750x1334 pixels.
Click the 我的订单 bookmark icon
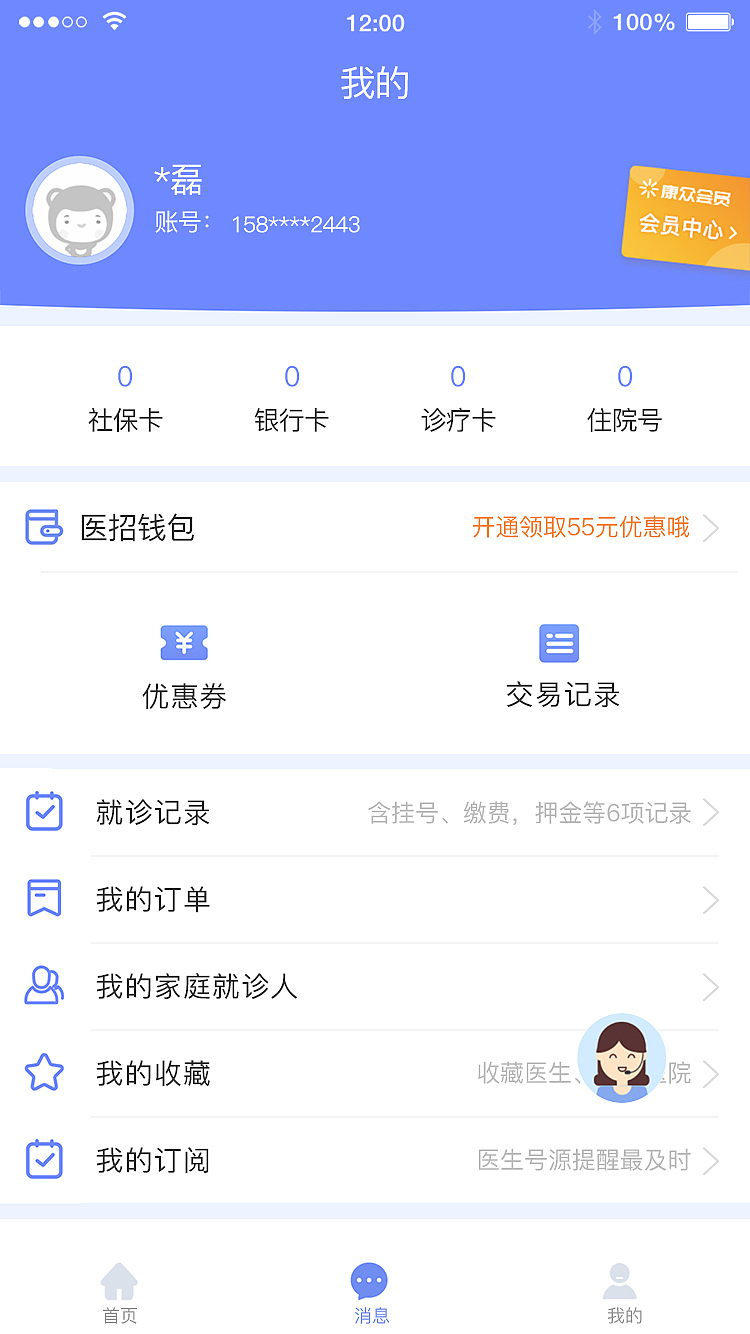43,899
